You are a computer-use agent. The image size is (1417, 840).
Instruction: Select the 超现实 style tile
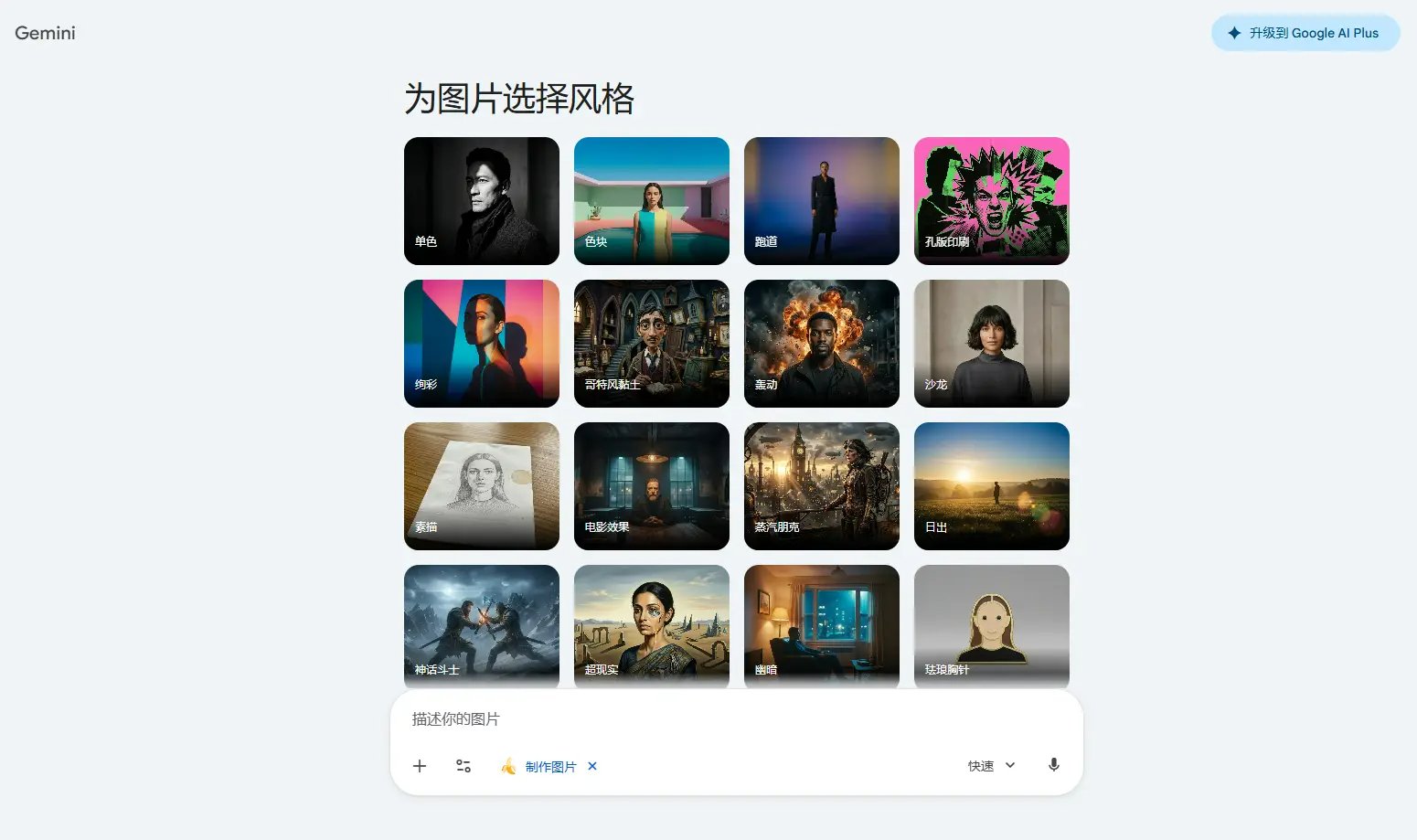point(651,625)
